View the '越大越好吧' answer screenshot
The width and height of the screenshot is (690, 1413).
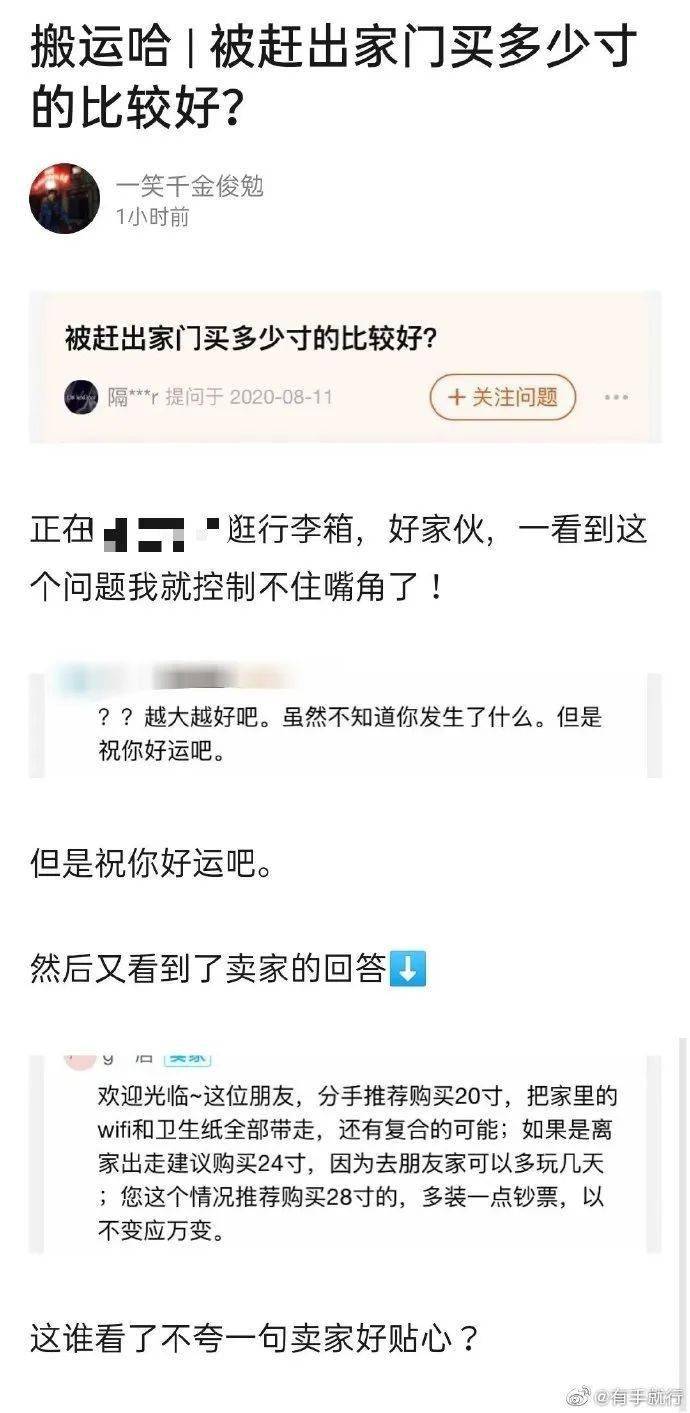pos(345,725)
